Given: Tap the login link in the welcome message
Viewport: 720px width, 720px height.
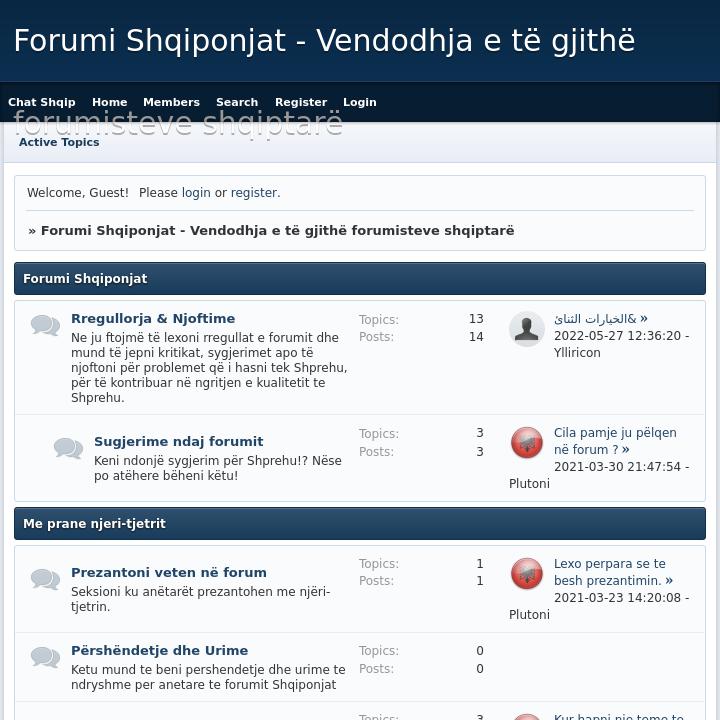Looking at the screenshot, I should tap(196, 193).
